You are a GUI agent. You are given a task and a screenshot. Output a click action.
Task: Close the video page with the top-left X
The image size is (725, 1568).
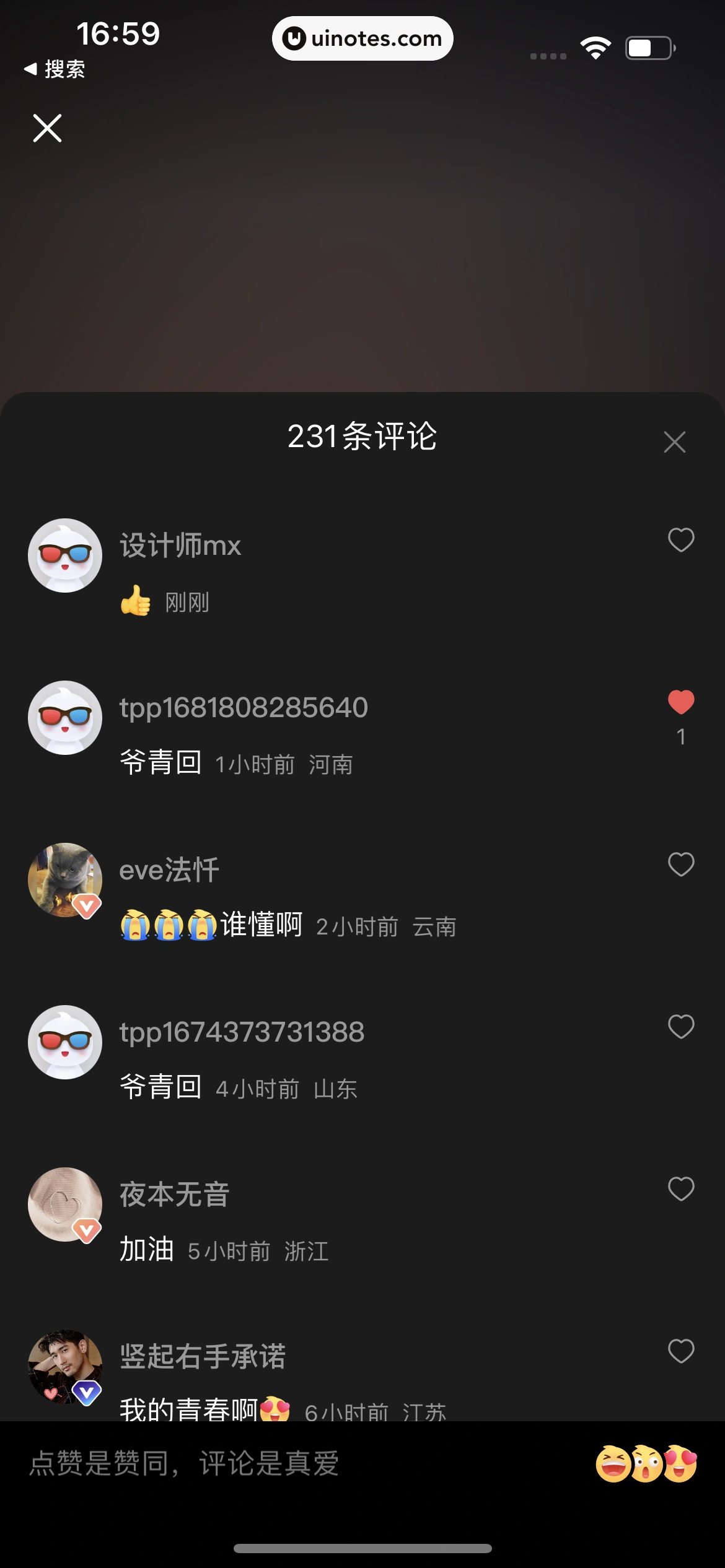click(47, 128)
